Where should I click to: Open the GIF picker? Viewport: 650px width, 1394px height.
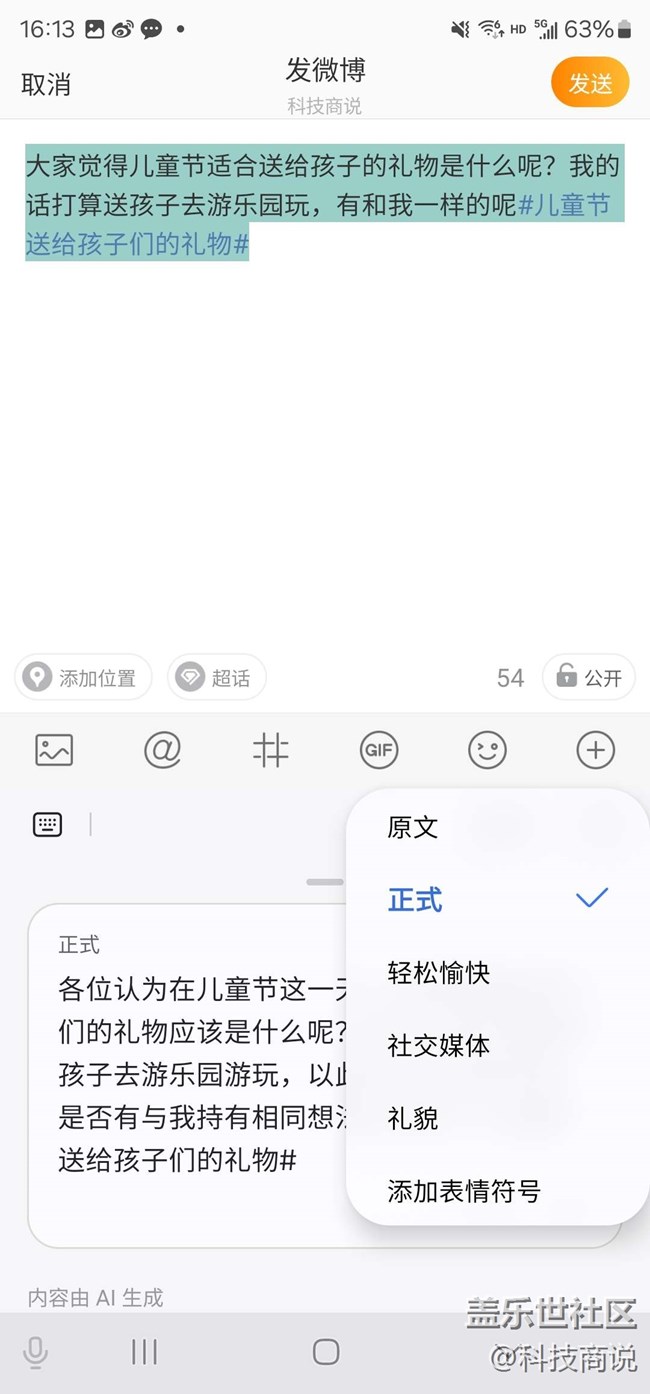pos(379,750)
